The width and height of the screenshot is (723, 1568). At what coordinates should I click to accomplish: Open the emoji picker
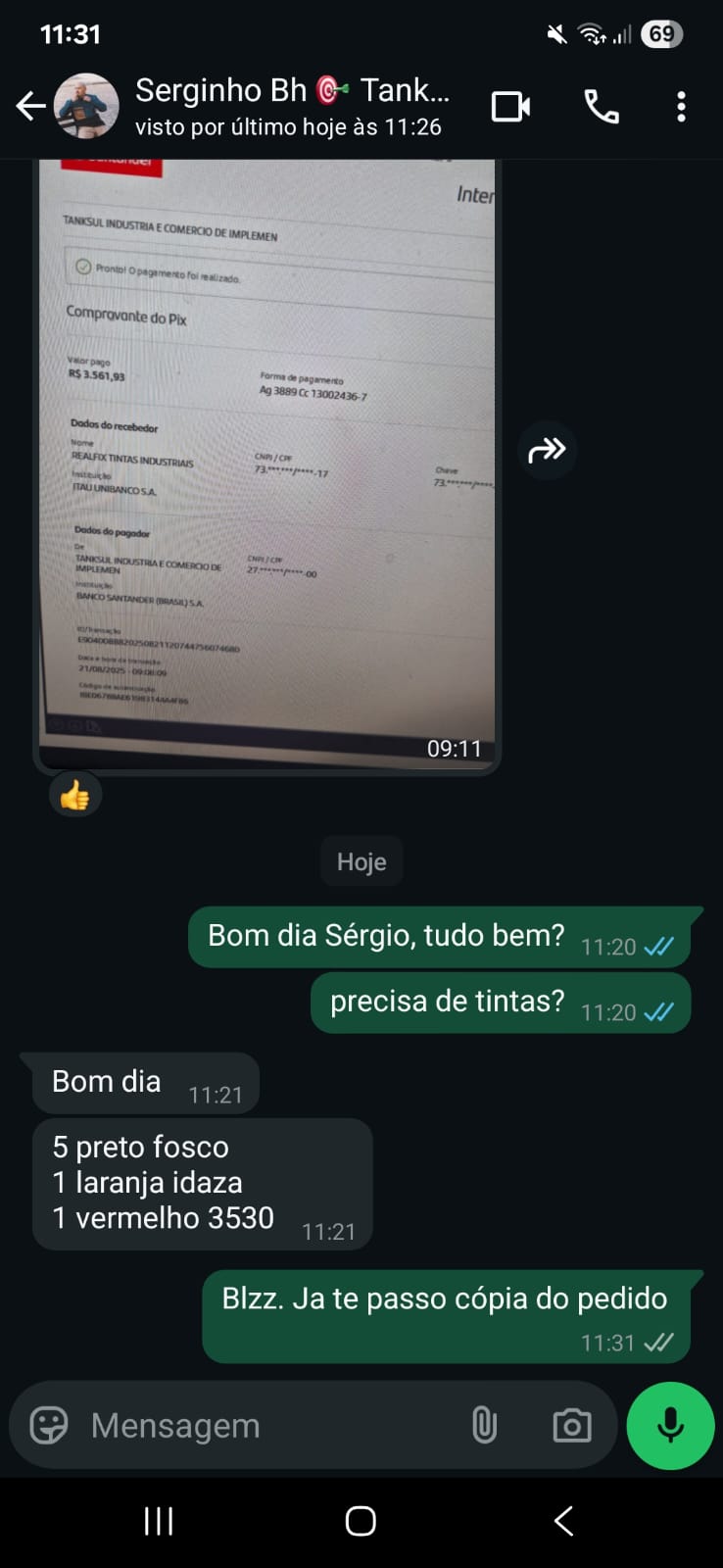click(x=49, y=1425)
